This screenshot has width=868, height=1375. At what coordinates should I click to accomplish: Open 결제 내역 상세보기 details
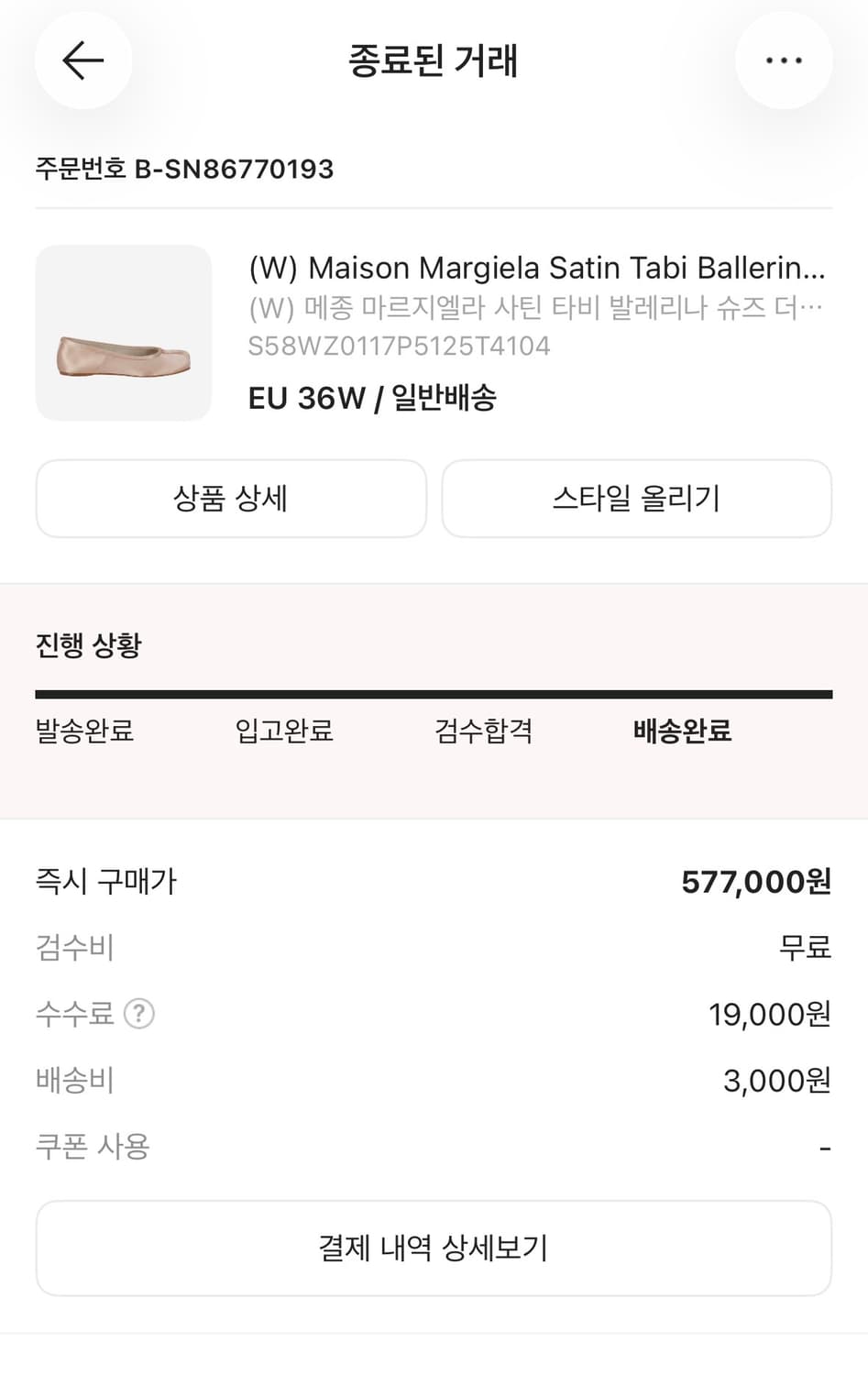click(x=434, y=1248)
